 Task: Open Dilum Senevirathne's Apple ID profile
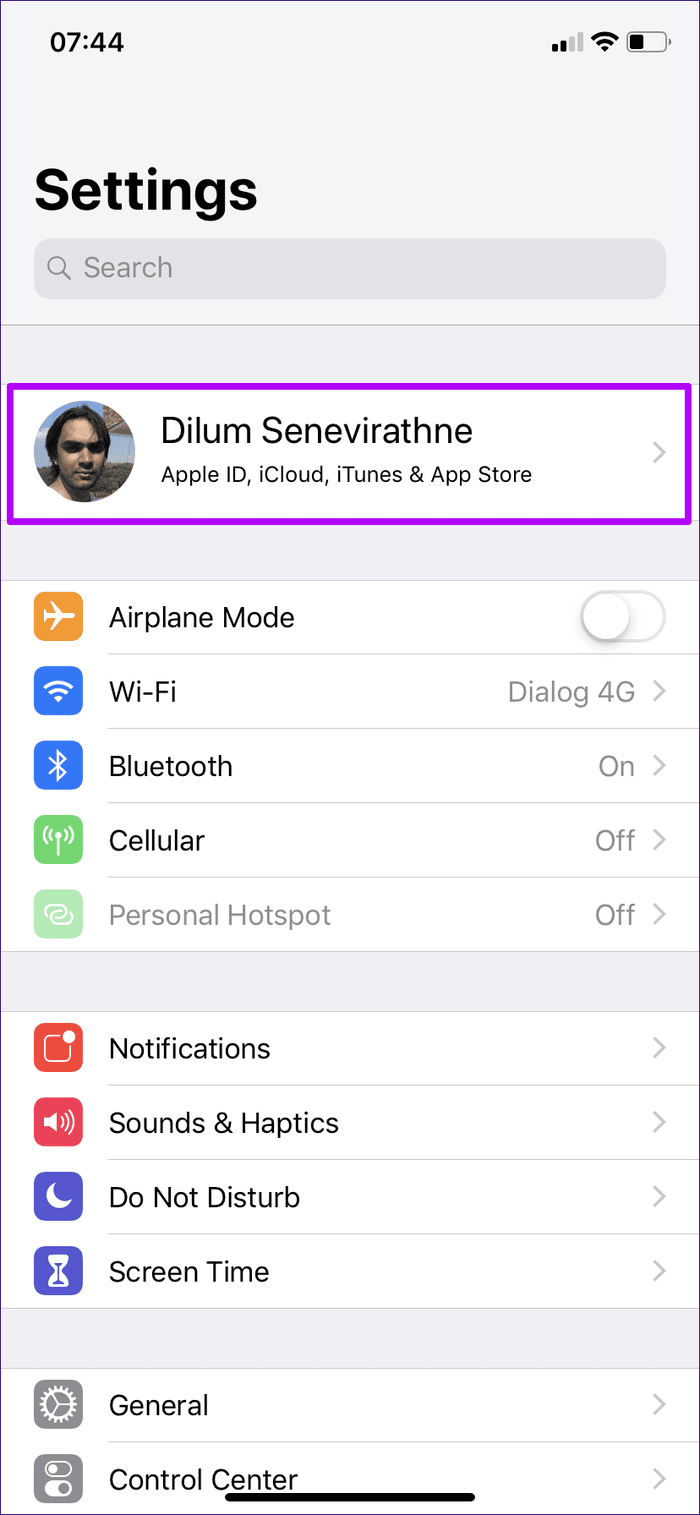pyautogui.click(x=349, y=452)
